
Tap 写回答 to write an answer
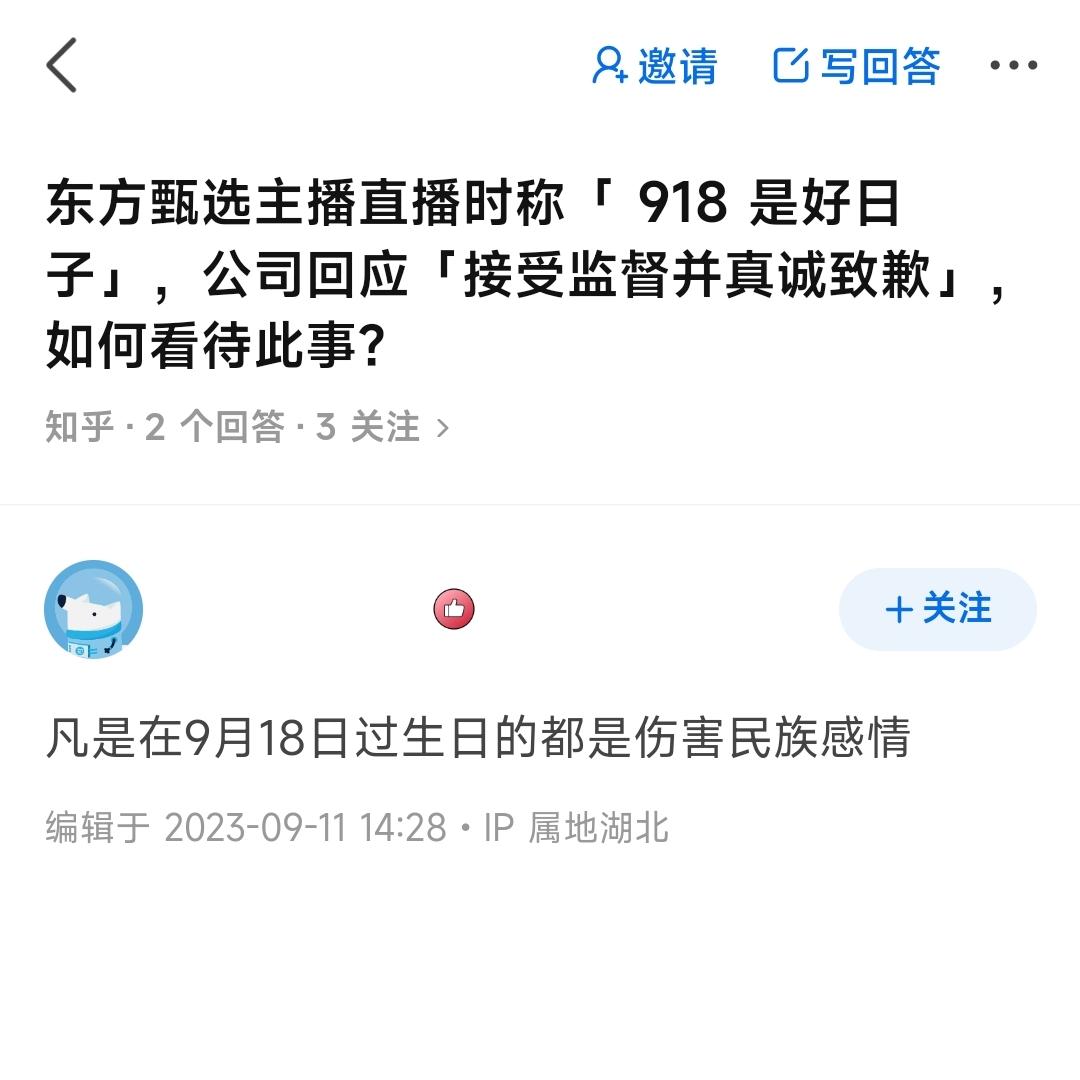point(857,66)
